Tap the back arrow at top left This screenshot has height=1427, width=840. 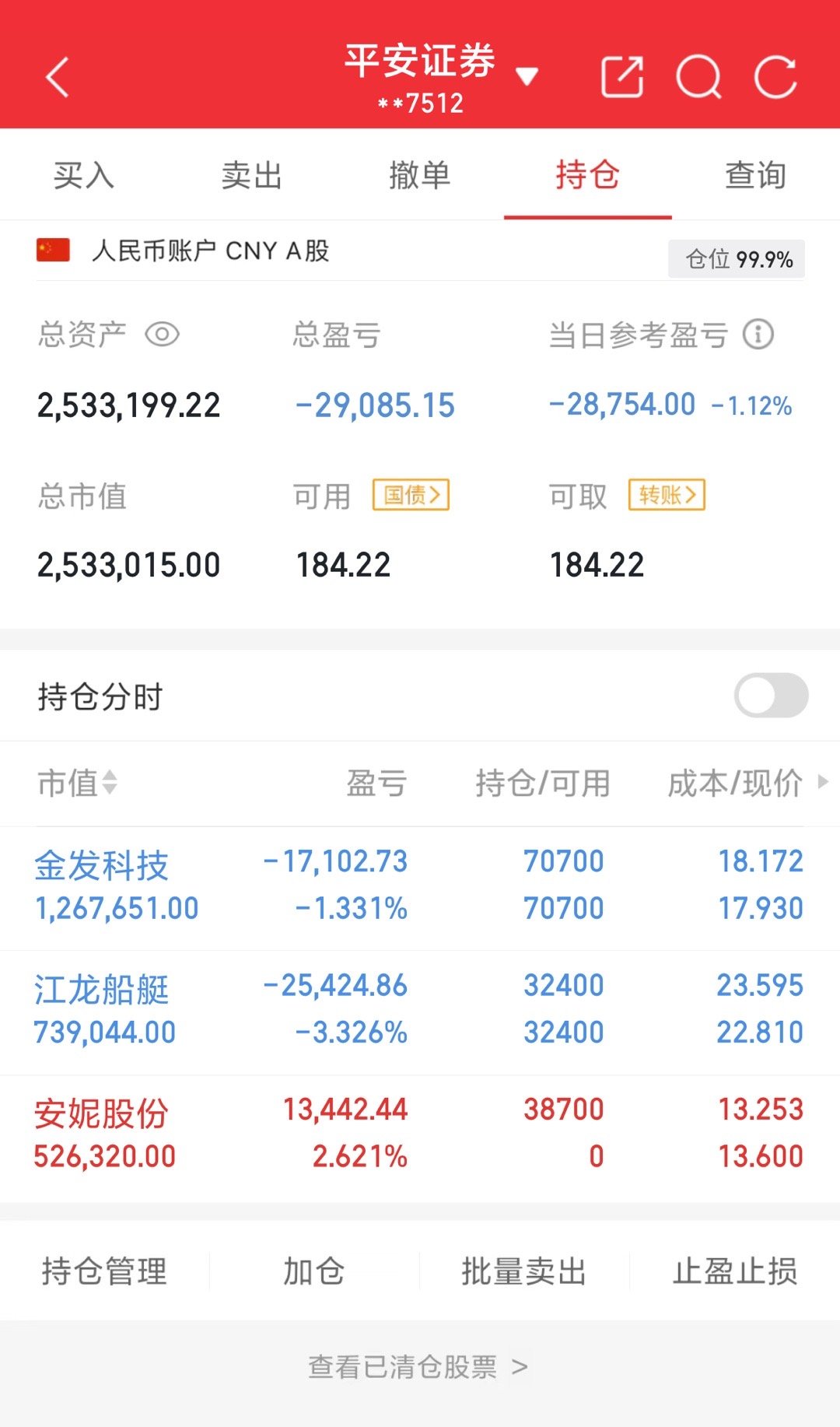pyautogui.click(x=56, y=76)
